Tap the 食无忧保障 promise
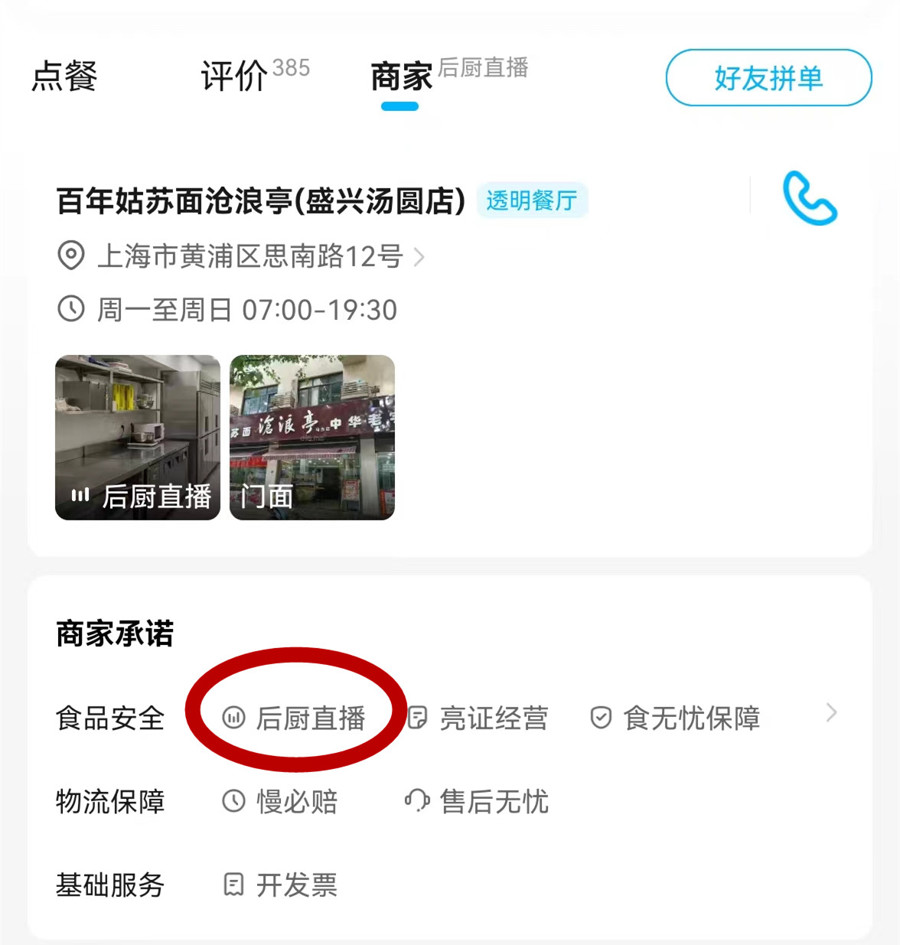This screenshot has height=945, width=900. 676,718
